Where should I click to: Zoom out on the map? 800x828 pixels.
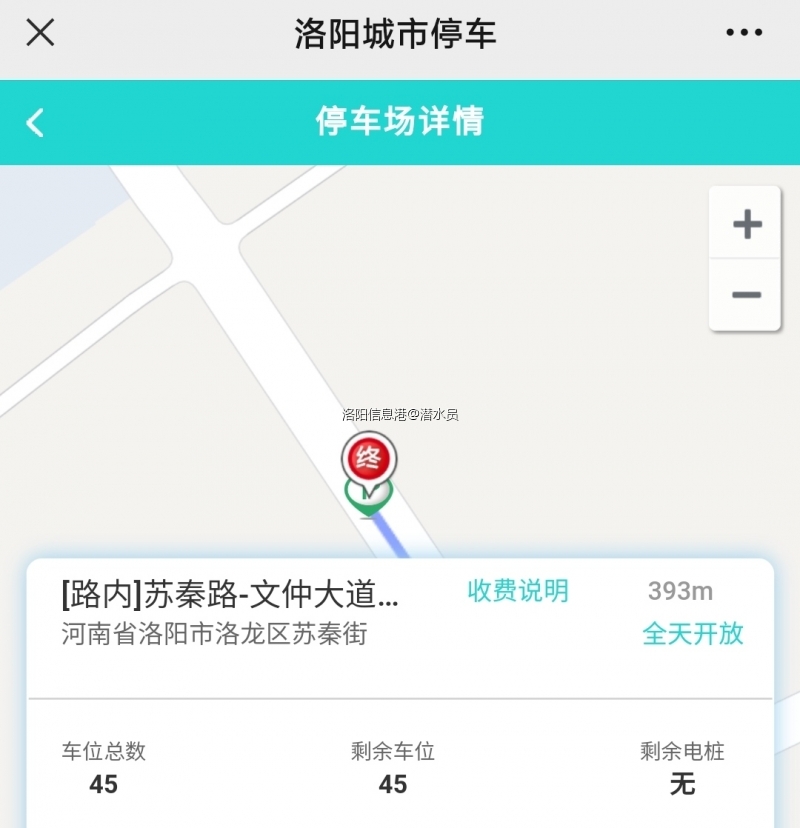point(746,295)
